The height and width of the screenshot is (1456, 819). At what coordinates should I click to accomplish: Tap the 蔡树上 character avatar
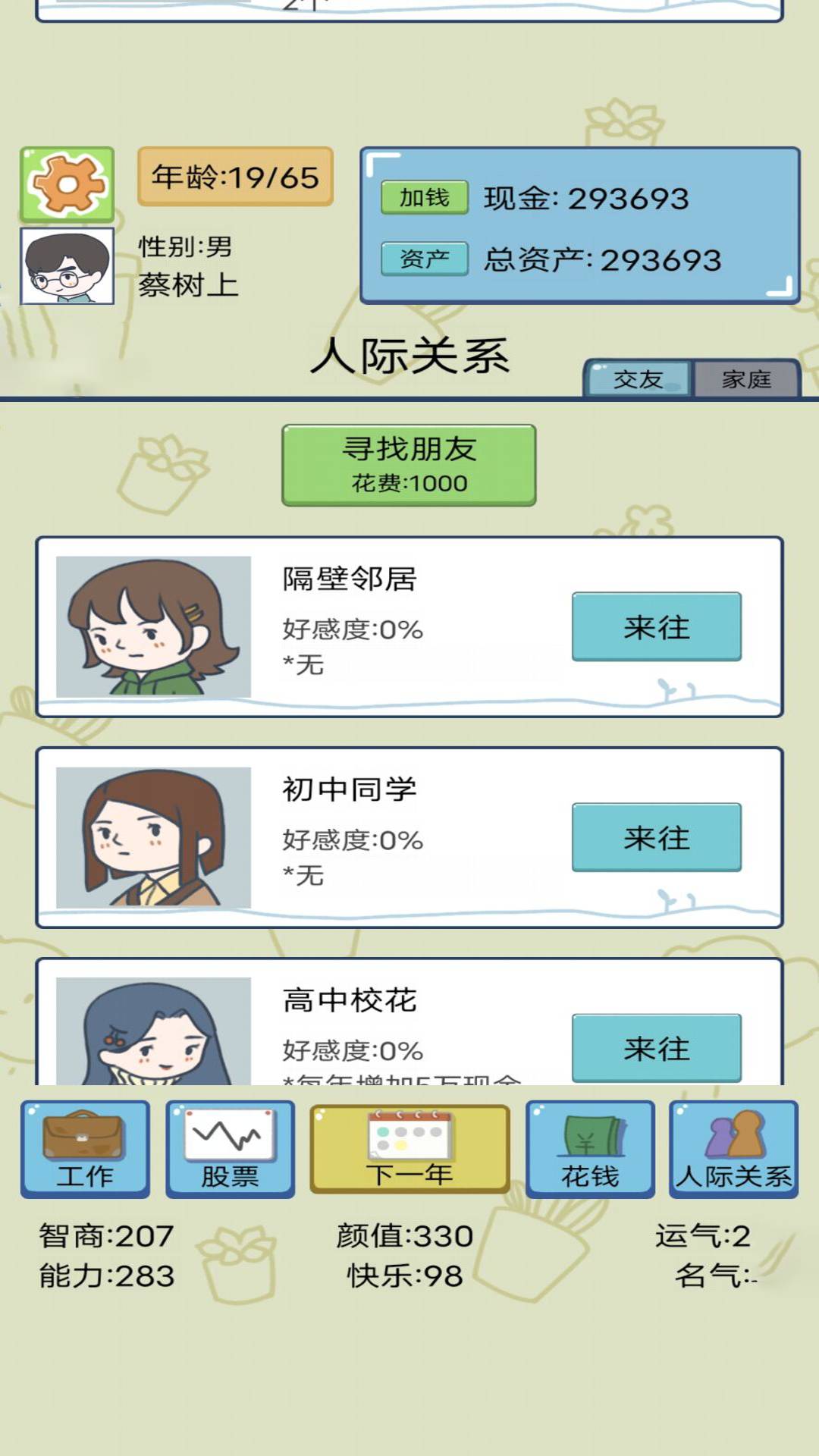point(67,266)
